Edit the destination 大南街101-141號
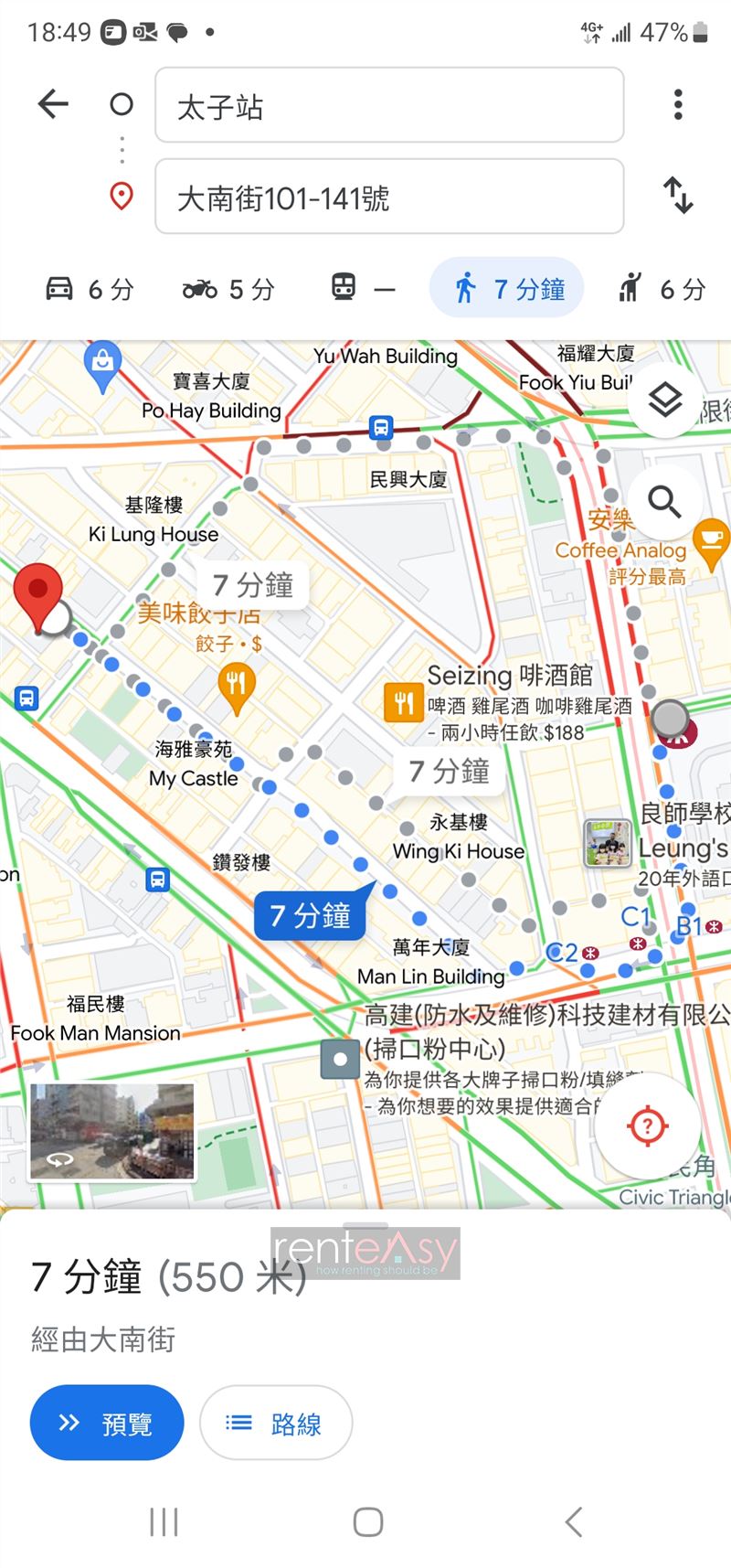The width and height of the screenshot is (731, 1568). (x=389, y=197)
